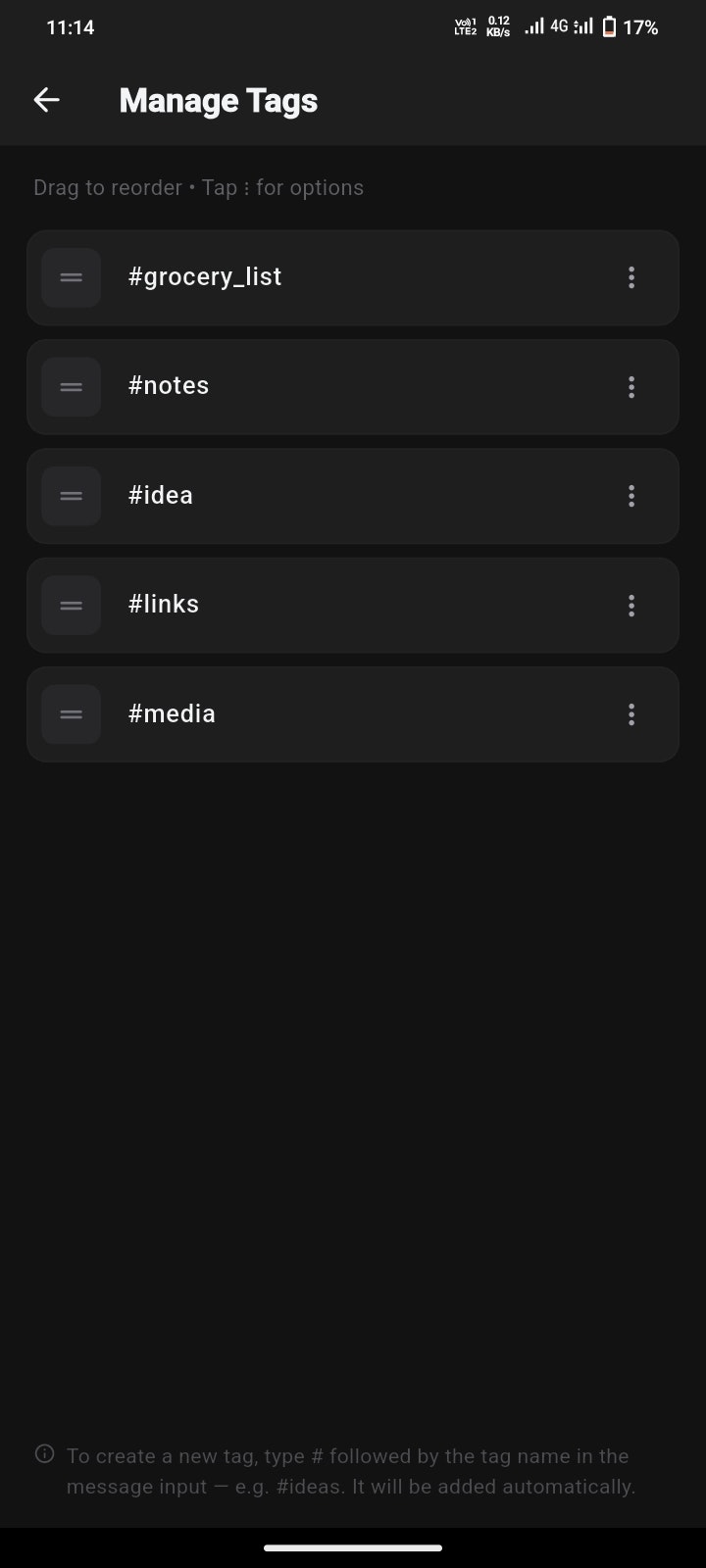
Task: Open options for the #notes tag
Action: 631,387
